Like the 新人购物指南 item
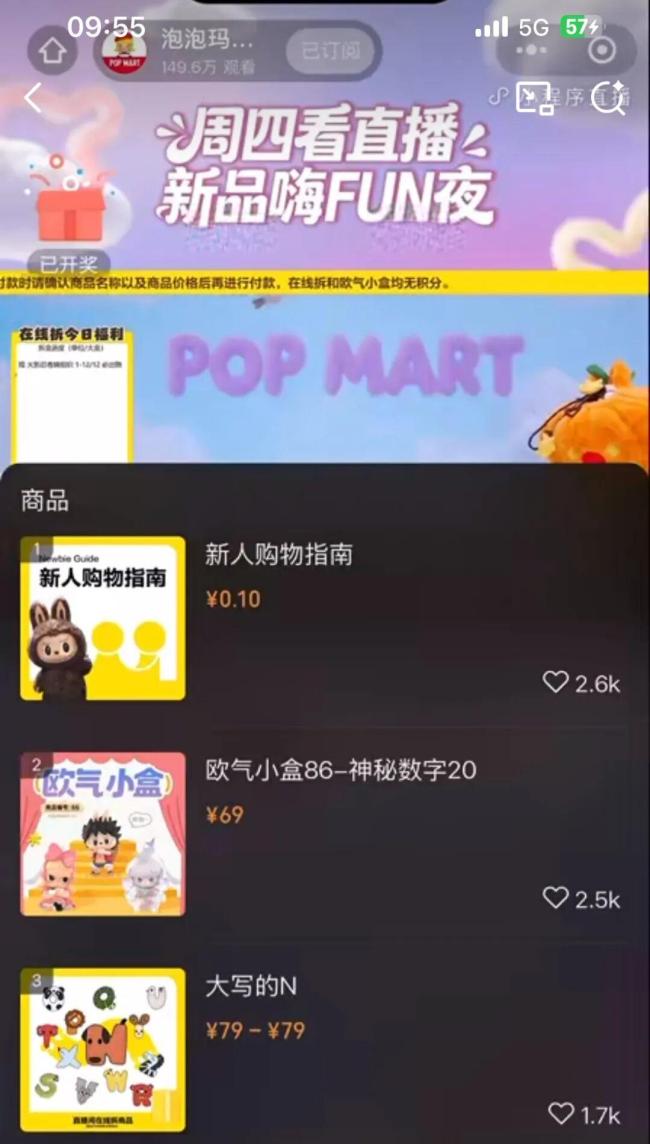 (555, 682)
